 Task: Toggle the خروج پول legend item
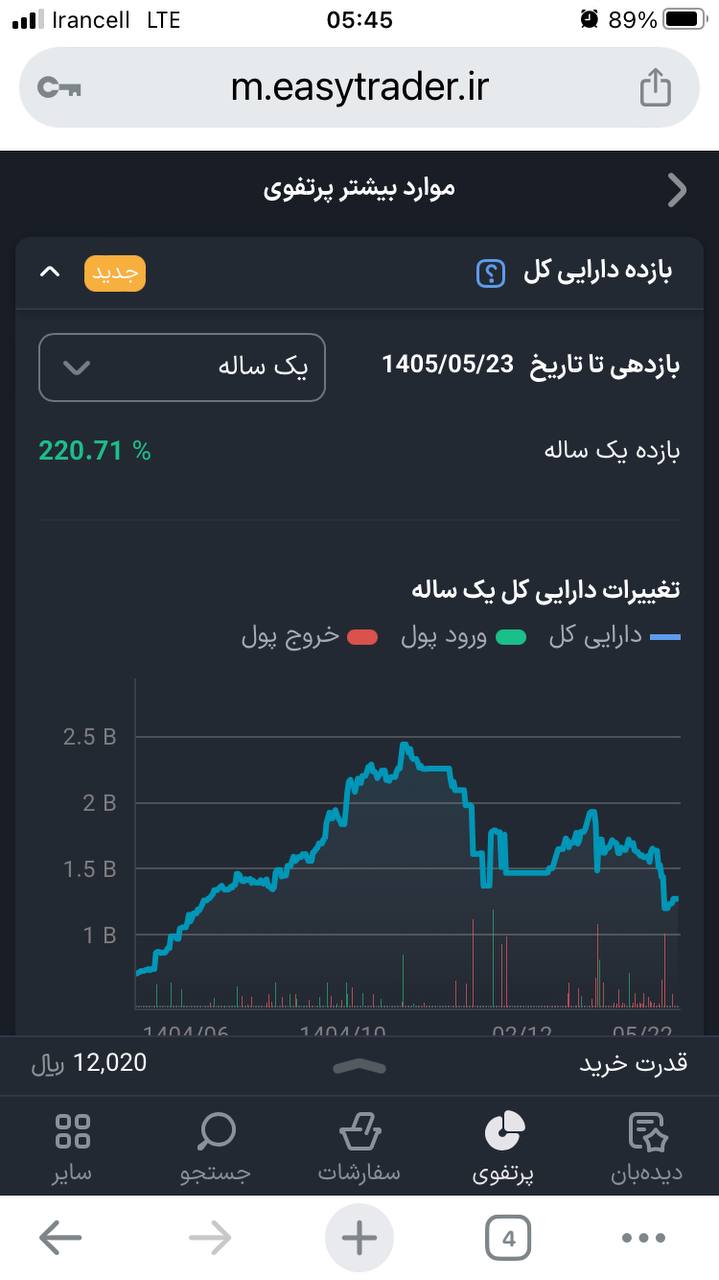coord(309,636)
